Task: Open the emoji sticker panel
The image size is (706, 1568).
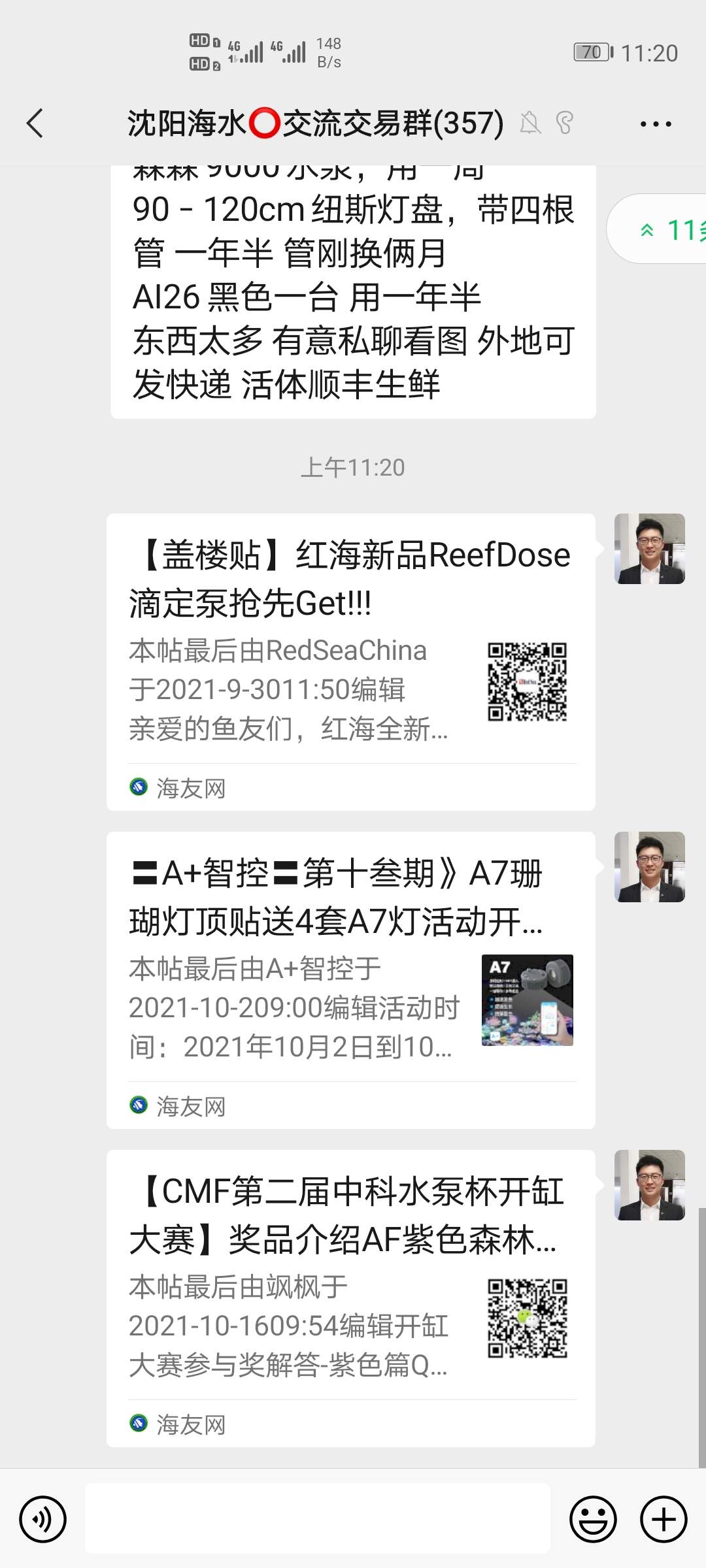Action: 593,1519
